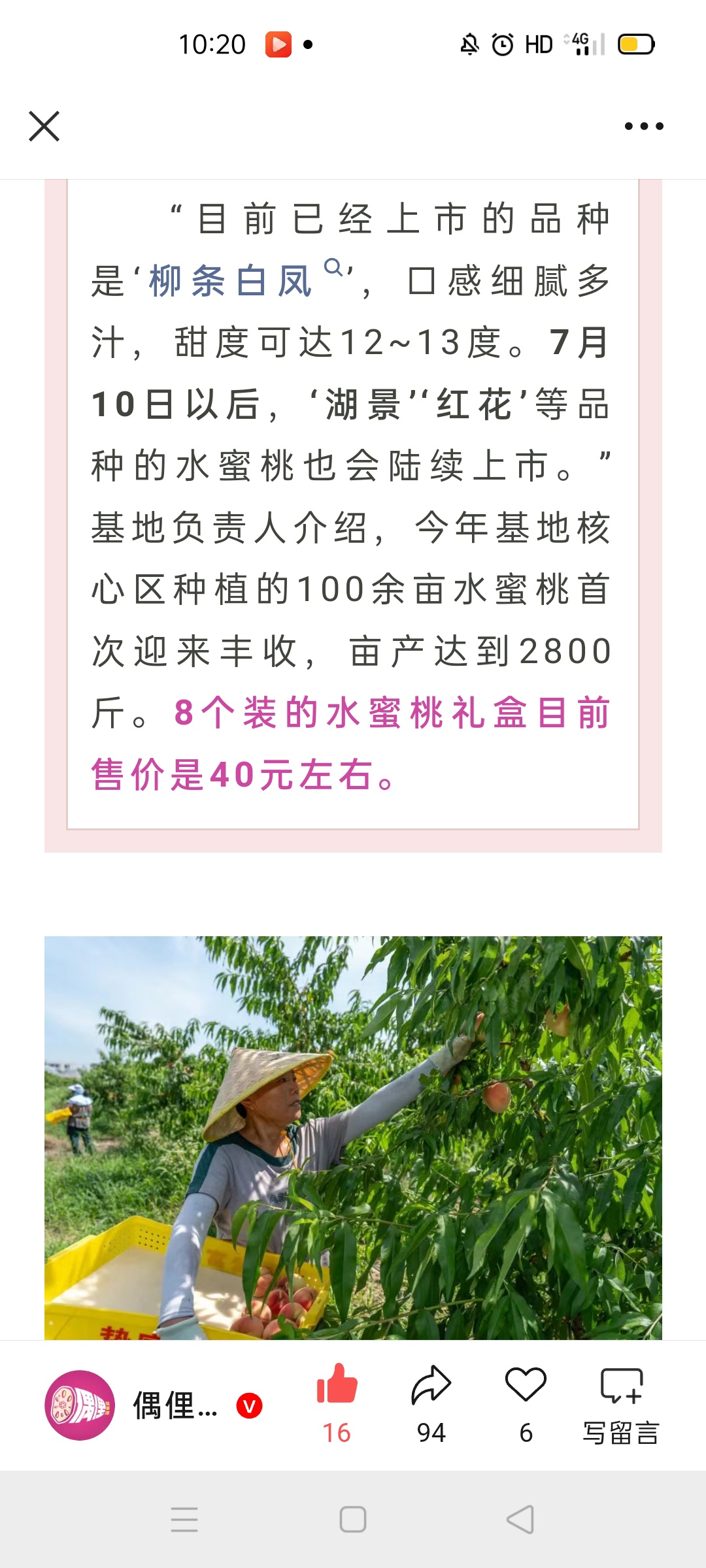
Task: Write a comment via 写留言
Action: [621, 1404]
